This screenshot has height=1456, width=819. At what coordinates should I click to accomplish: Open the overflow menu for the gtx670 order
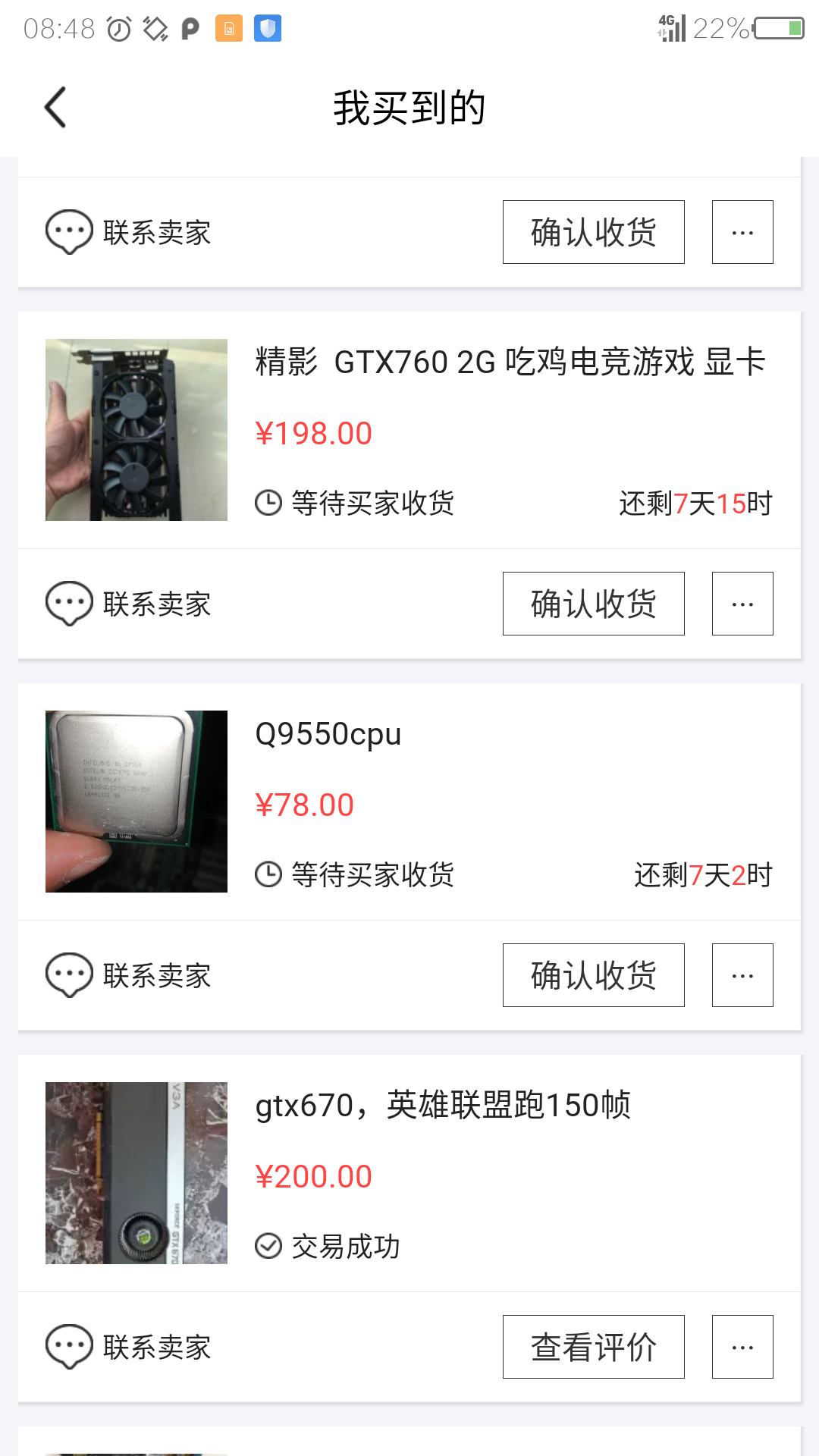pyautogui.click(x=742, y=1348)
